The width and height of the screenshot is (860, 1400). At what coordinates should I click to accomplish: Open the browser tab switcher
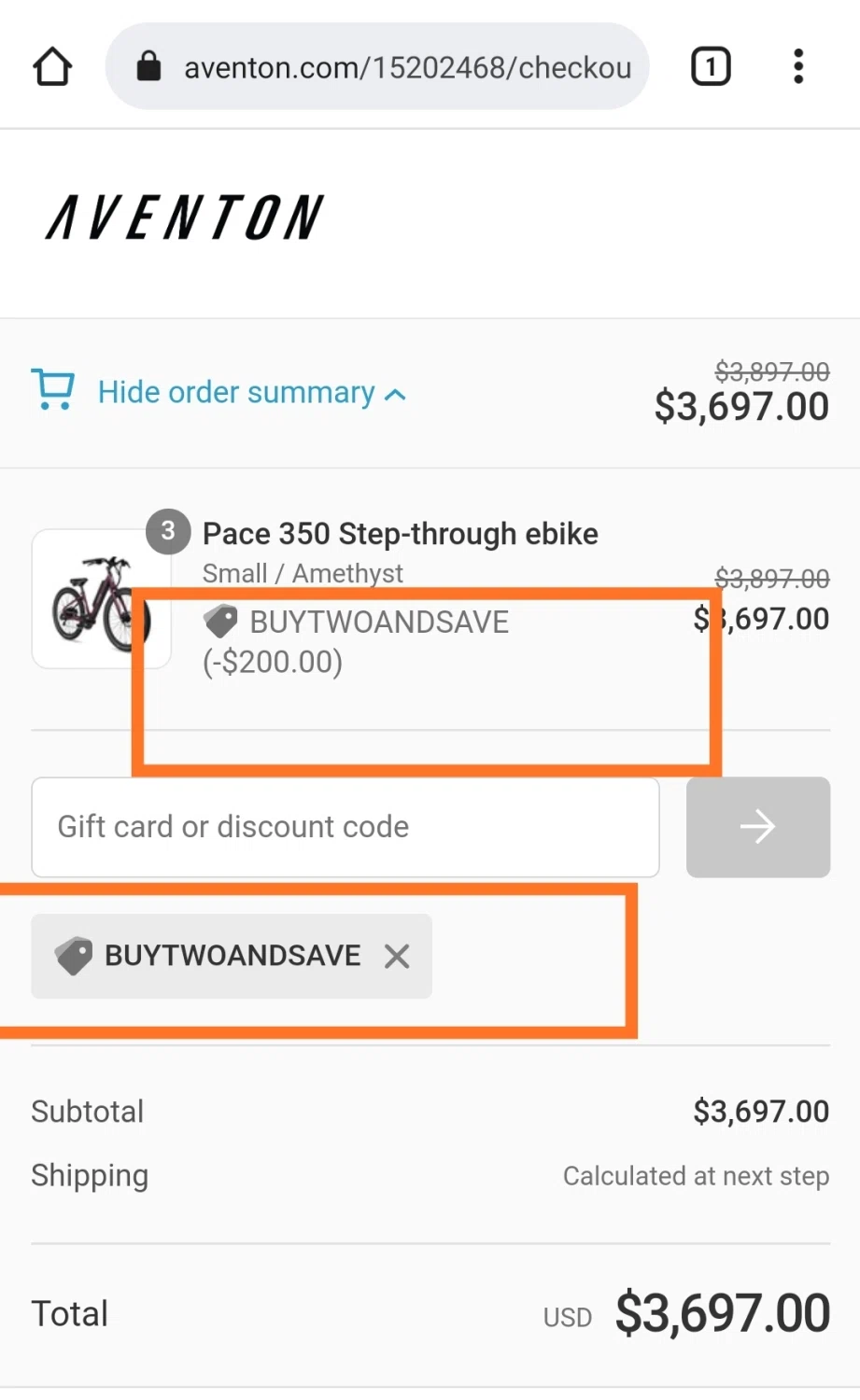point(711,67)
